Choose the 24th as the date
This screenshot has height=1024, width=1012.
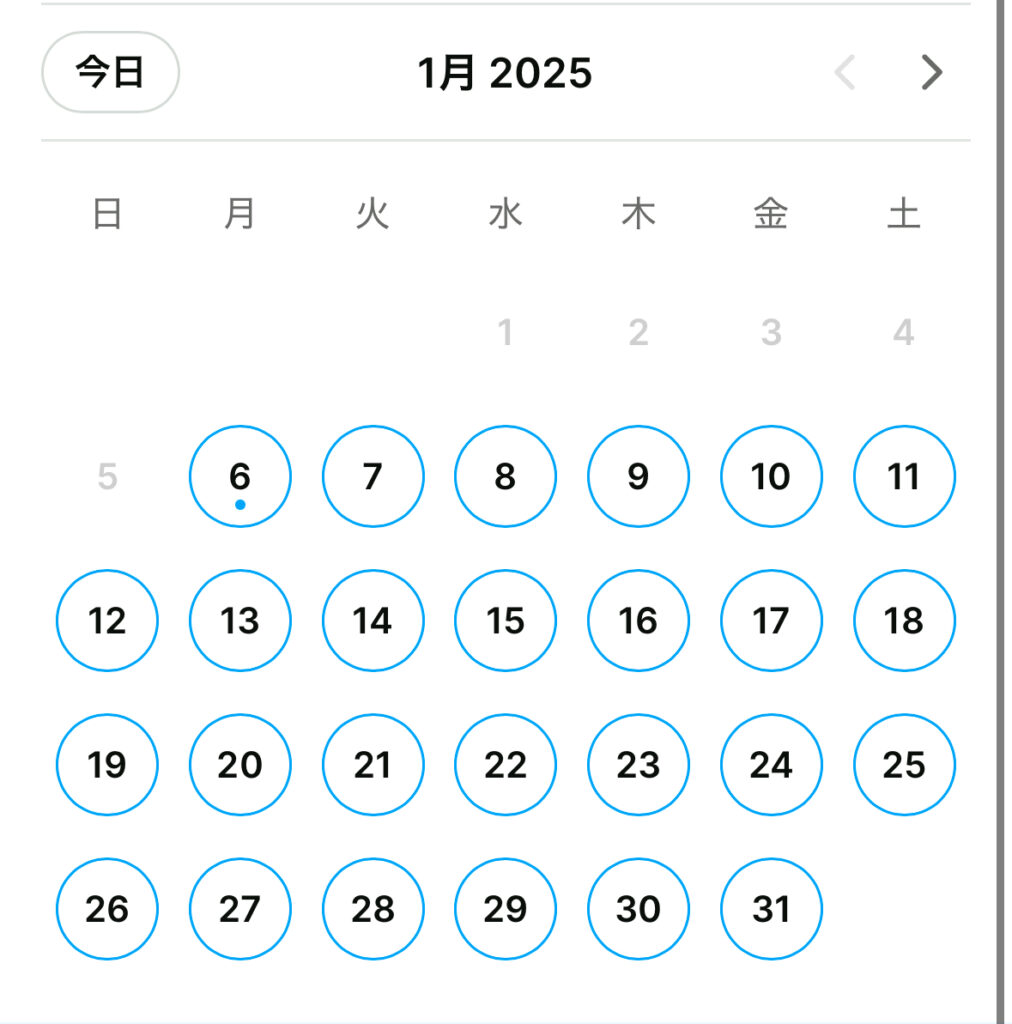tap(771, 764)
